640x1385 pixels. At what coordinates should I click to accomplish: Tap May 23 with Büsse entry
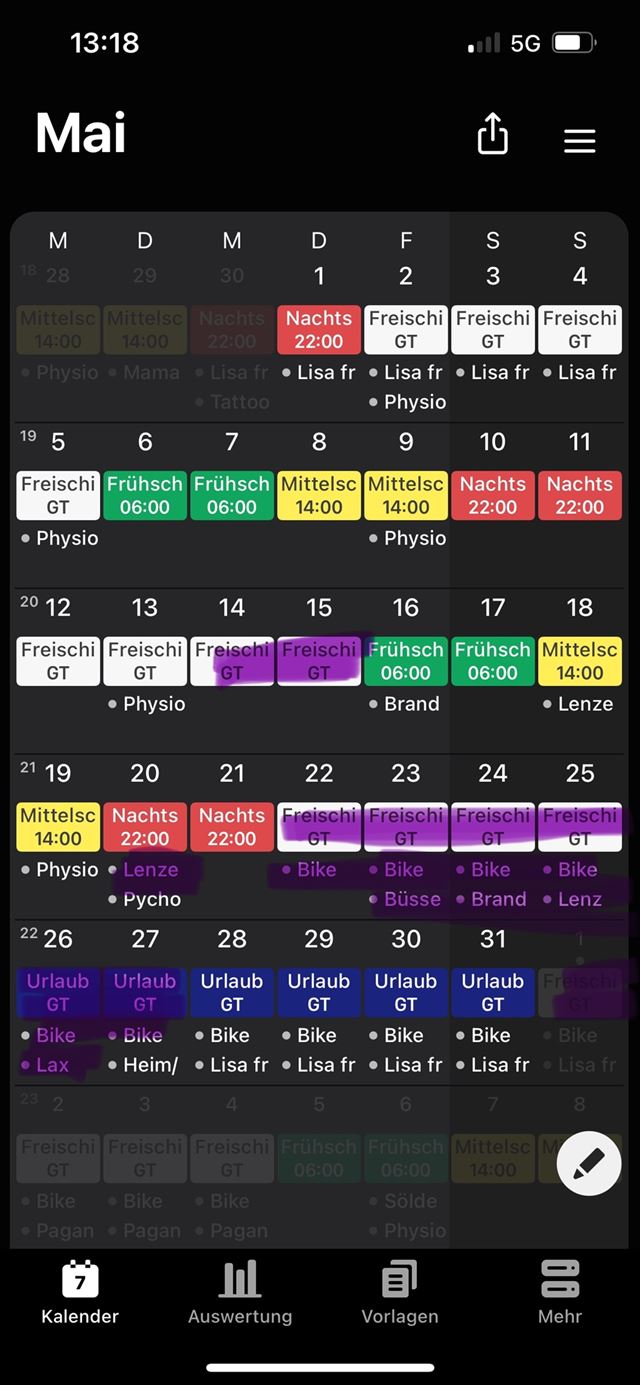(406, 837)
